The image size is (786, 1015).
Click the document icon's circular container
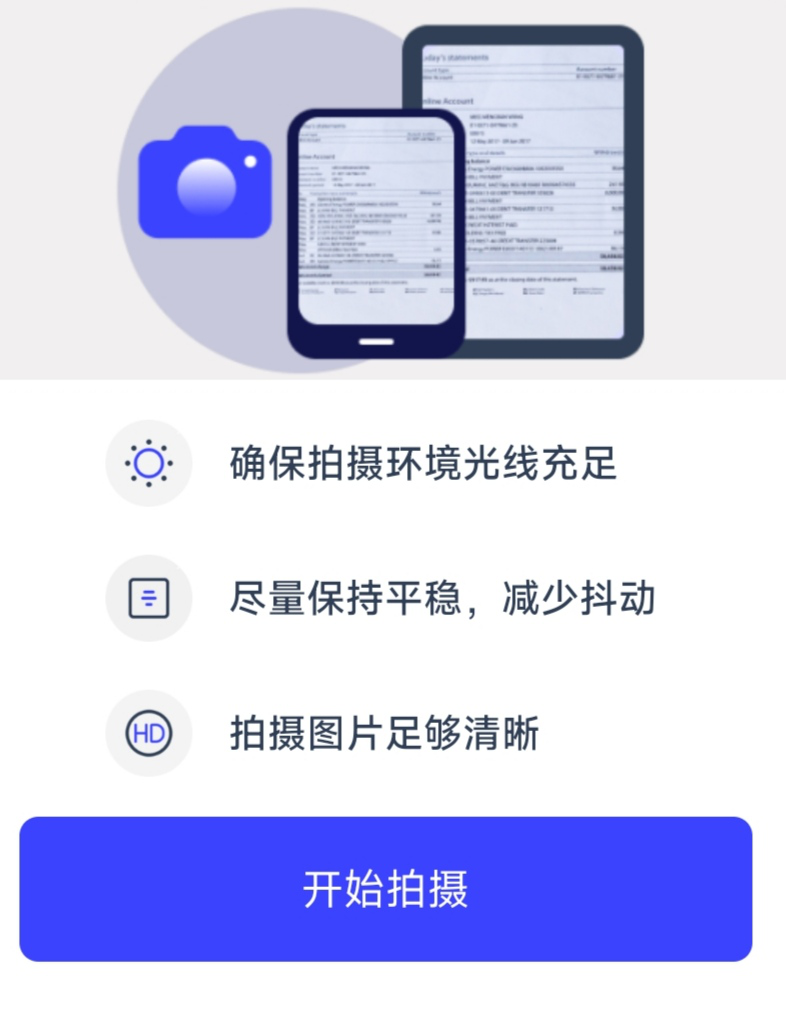tap(148, 597)
